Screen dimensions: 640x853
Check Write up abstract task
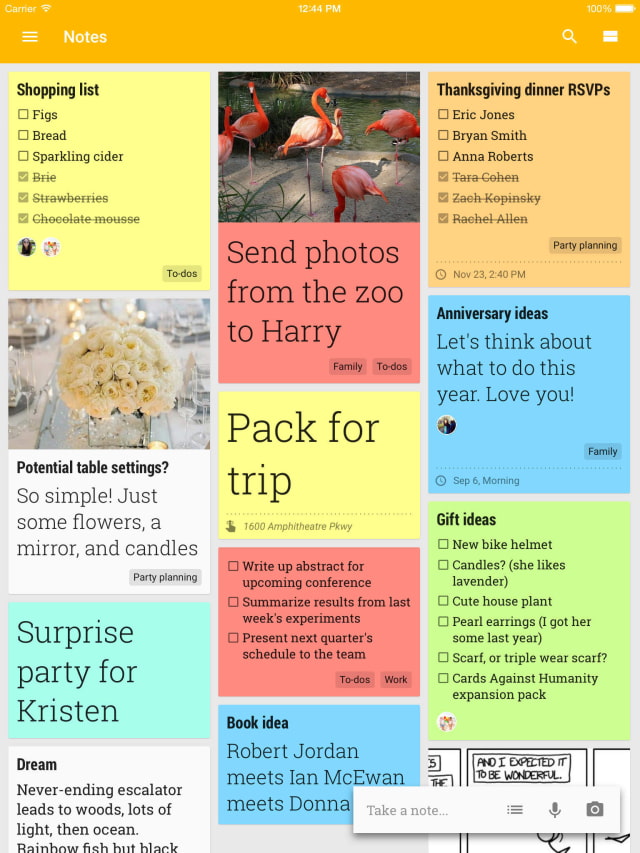click(x=233, y=567)
